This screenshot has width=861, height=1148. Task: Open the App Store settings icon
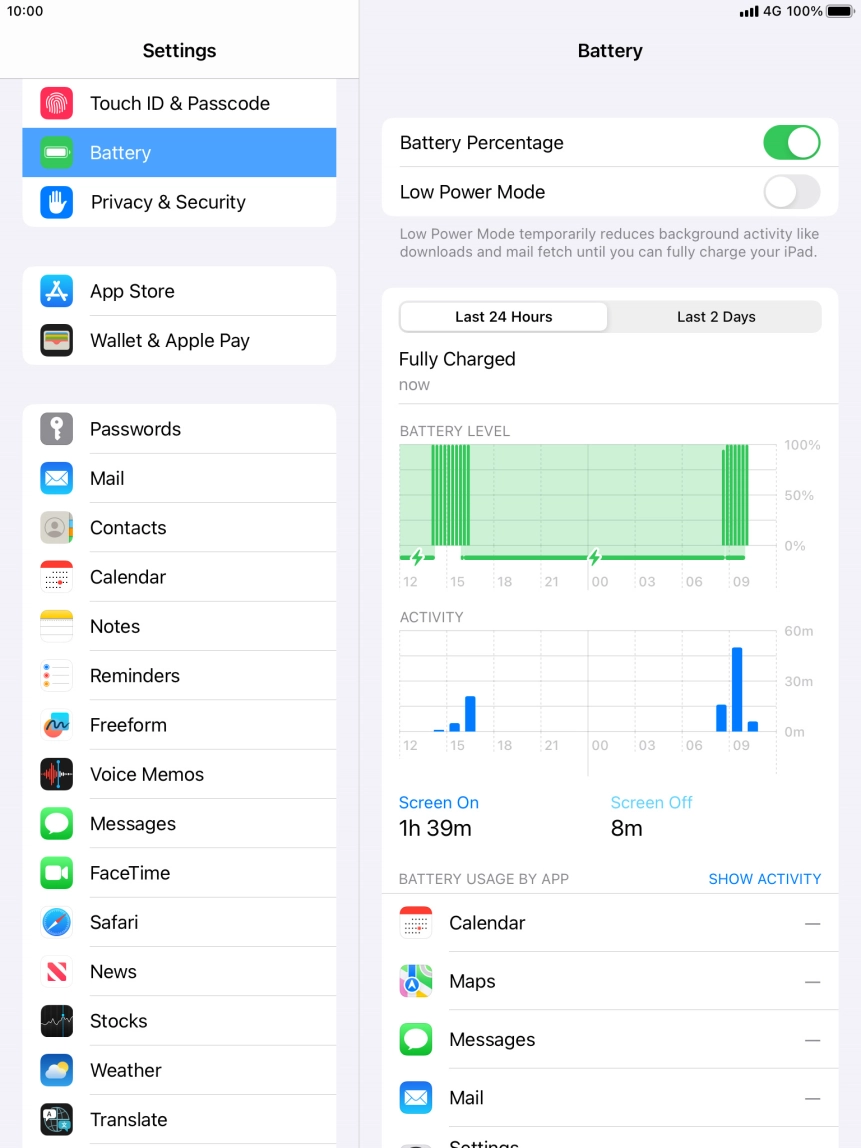(57, 291)
